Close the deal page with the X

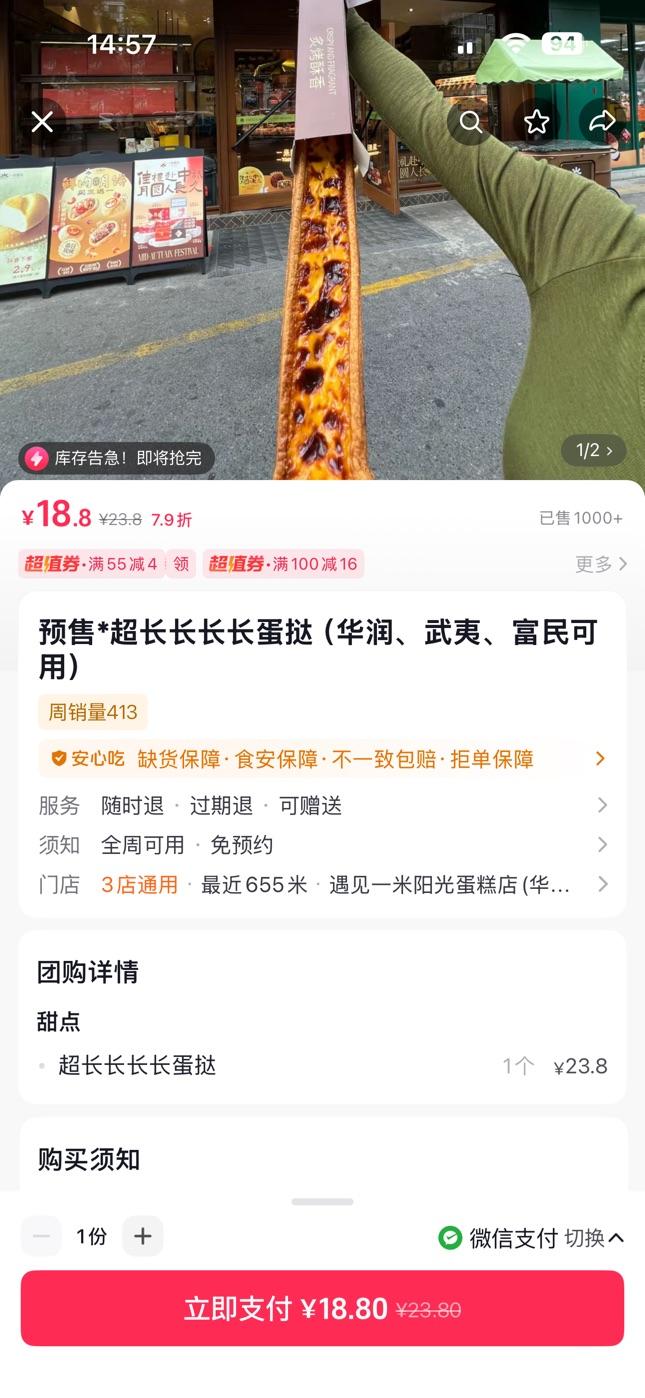pyautogui.click(x=42, y=122)
